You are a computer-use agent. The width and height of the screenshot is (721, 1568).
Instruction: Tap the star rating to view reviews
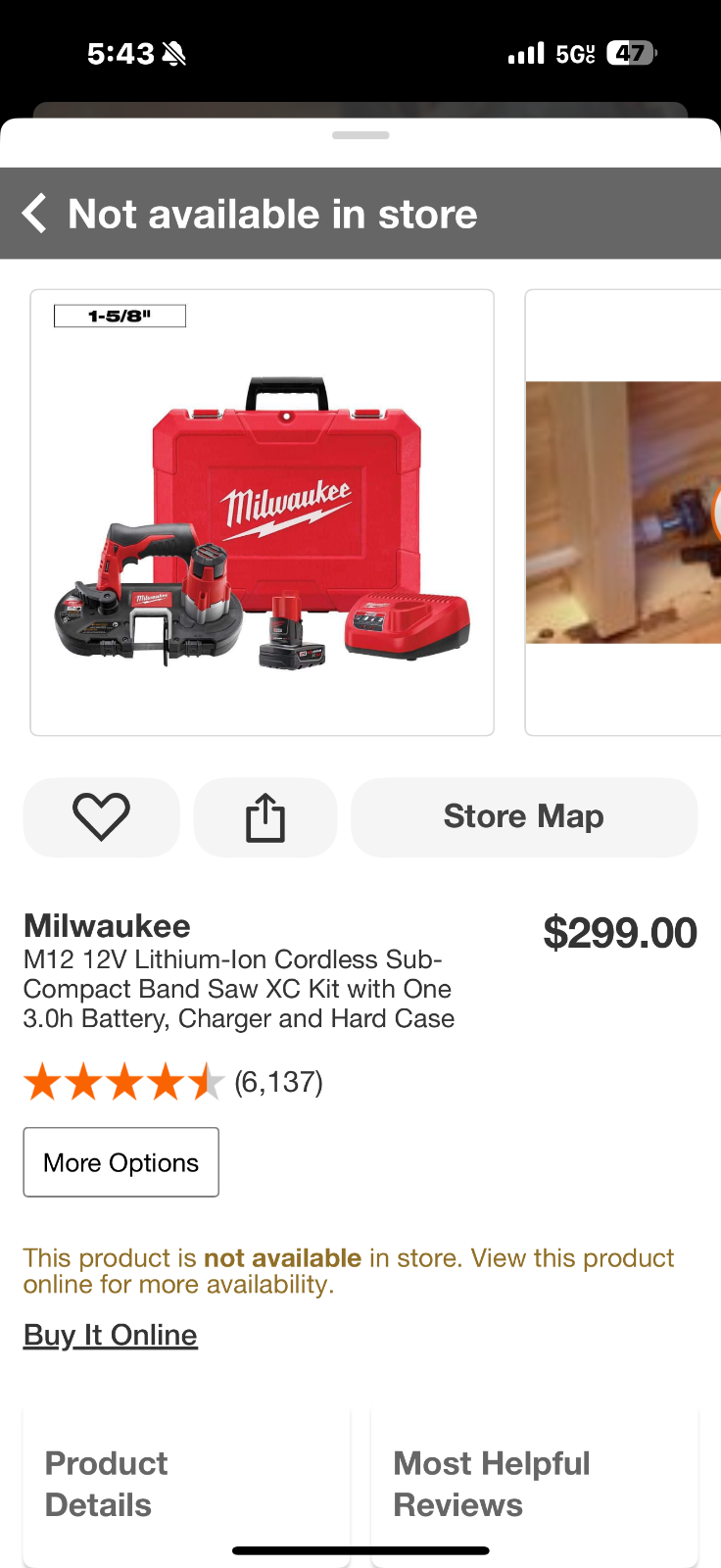point(125,1082)
